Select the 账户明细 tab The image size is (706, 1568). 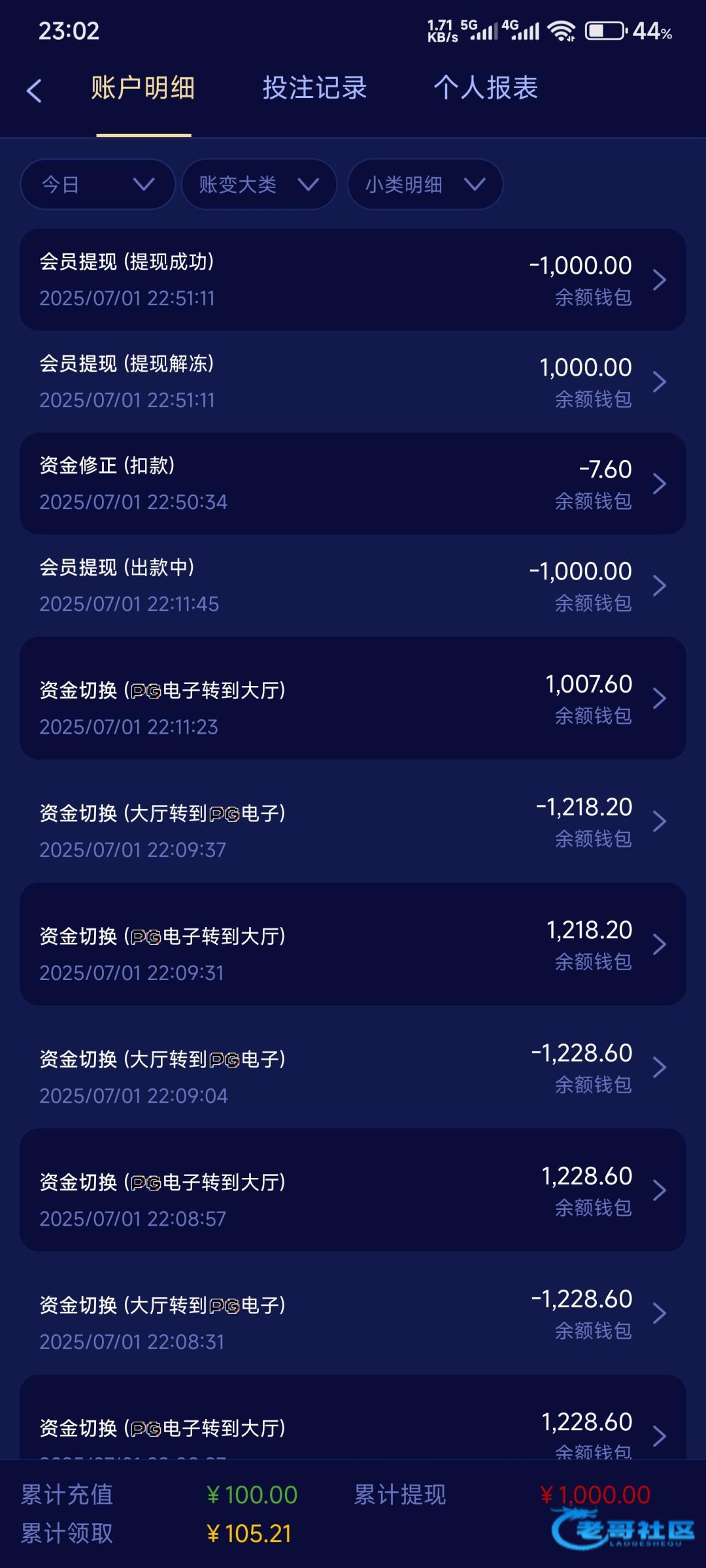(x=143, y=88)
